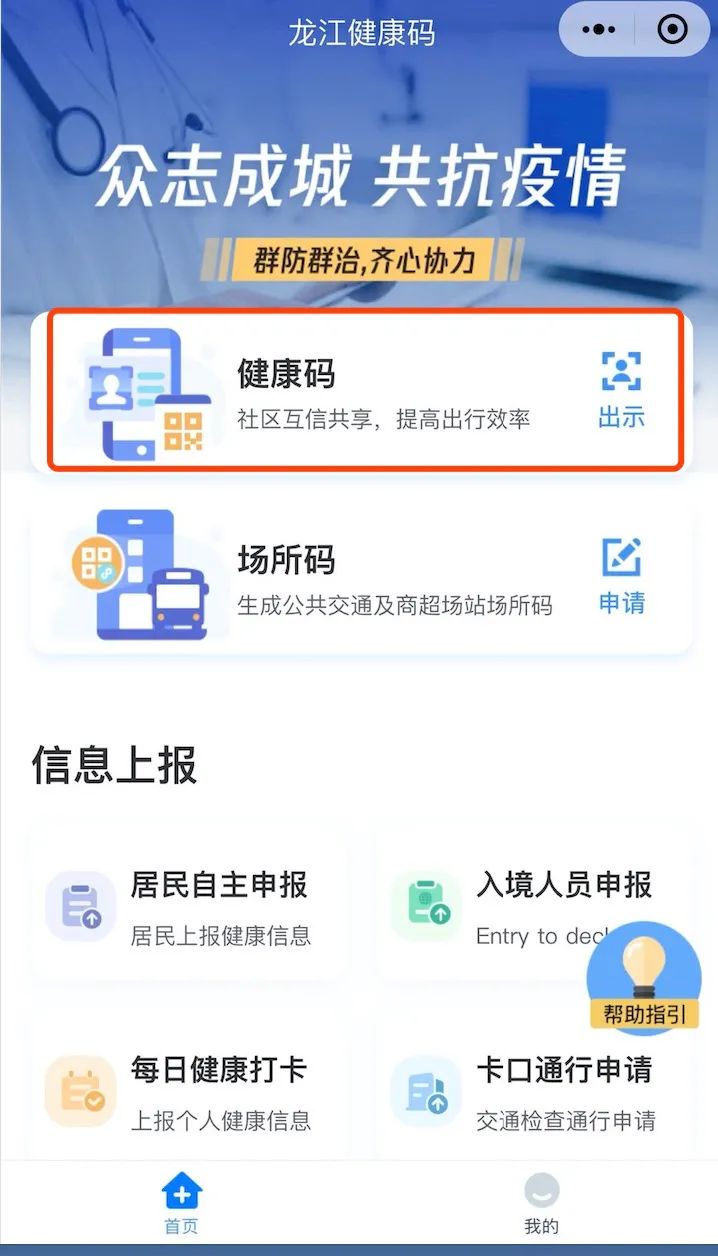Open 每日健康打卡
The height and width of the screenshot is (1256, 718).
pyautogui.click(x=190, y=1091)
